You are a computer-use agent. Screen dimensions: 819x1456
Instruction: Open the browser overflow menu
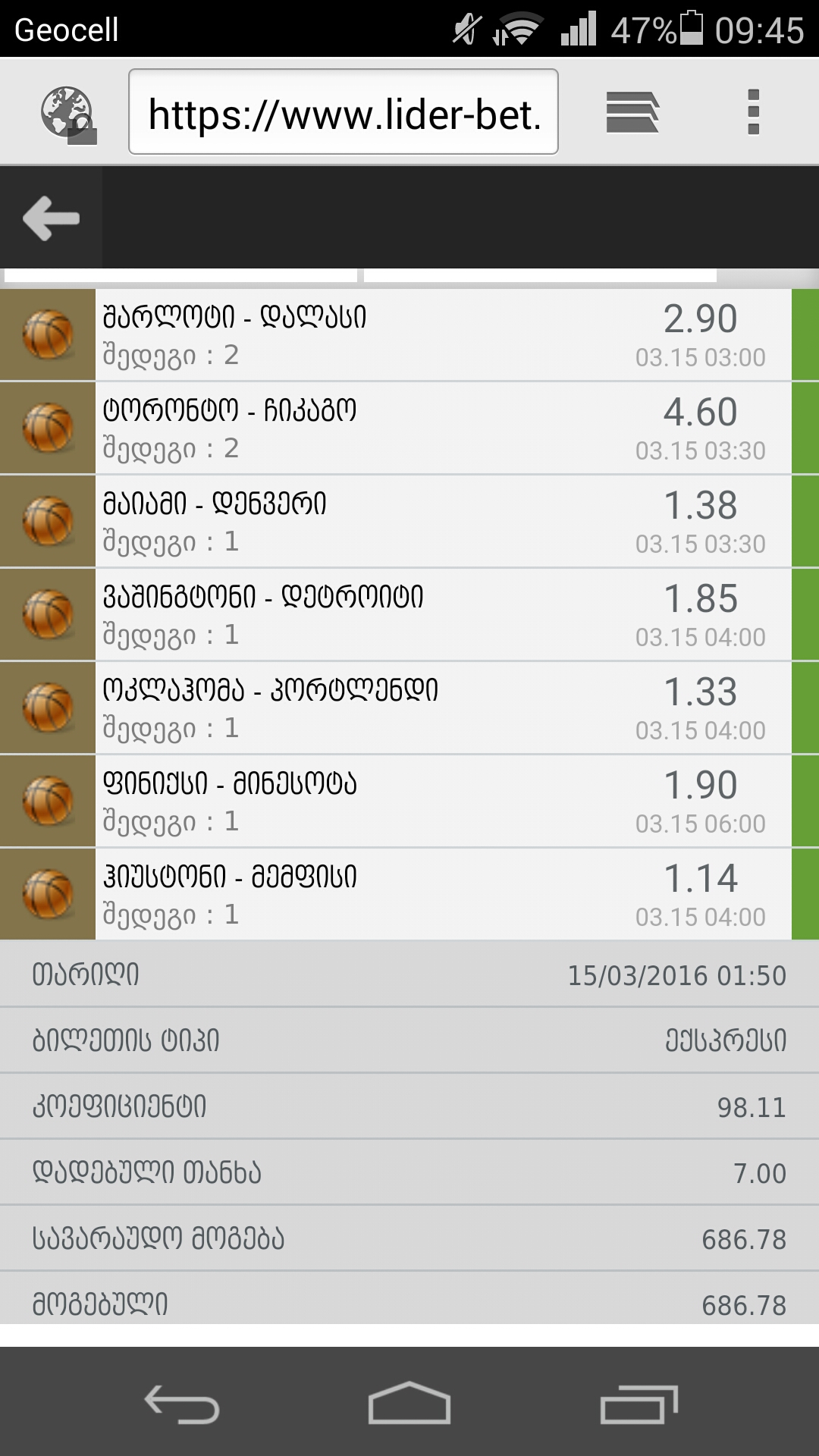coord(753,112)
